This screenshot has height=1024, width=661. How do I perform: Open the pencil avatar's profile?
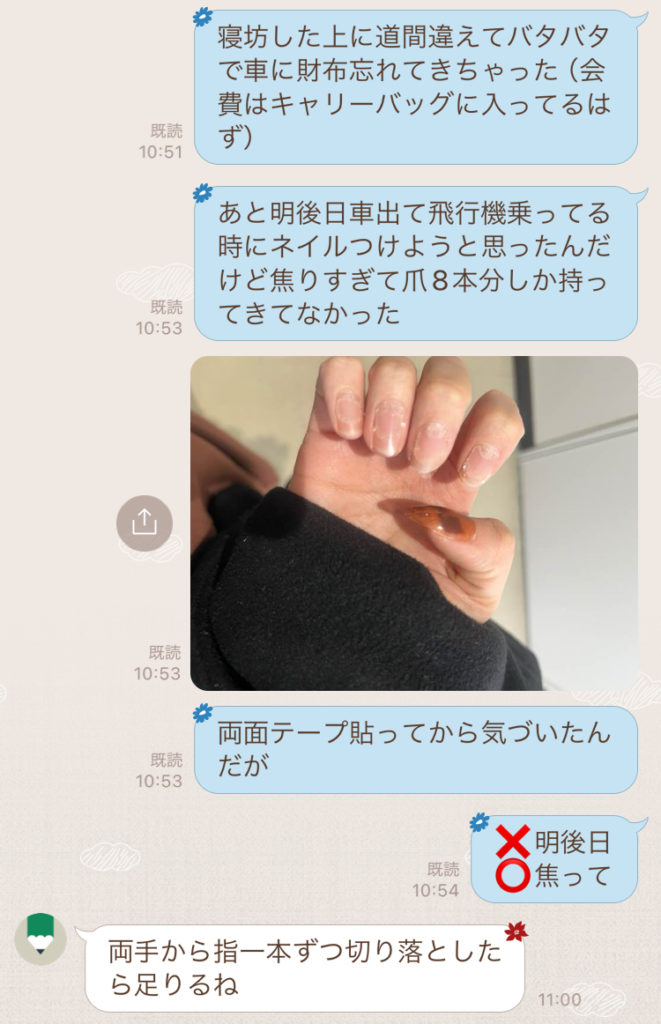(41, 939)
